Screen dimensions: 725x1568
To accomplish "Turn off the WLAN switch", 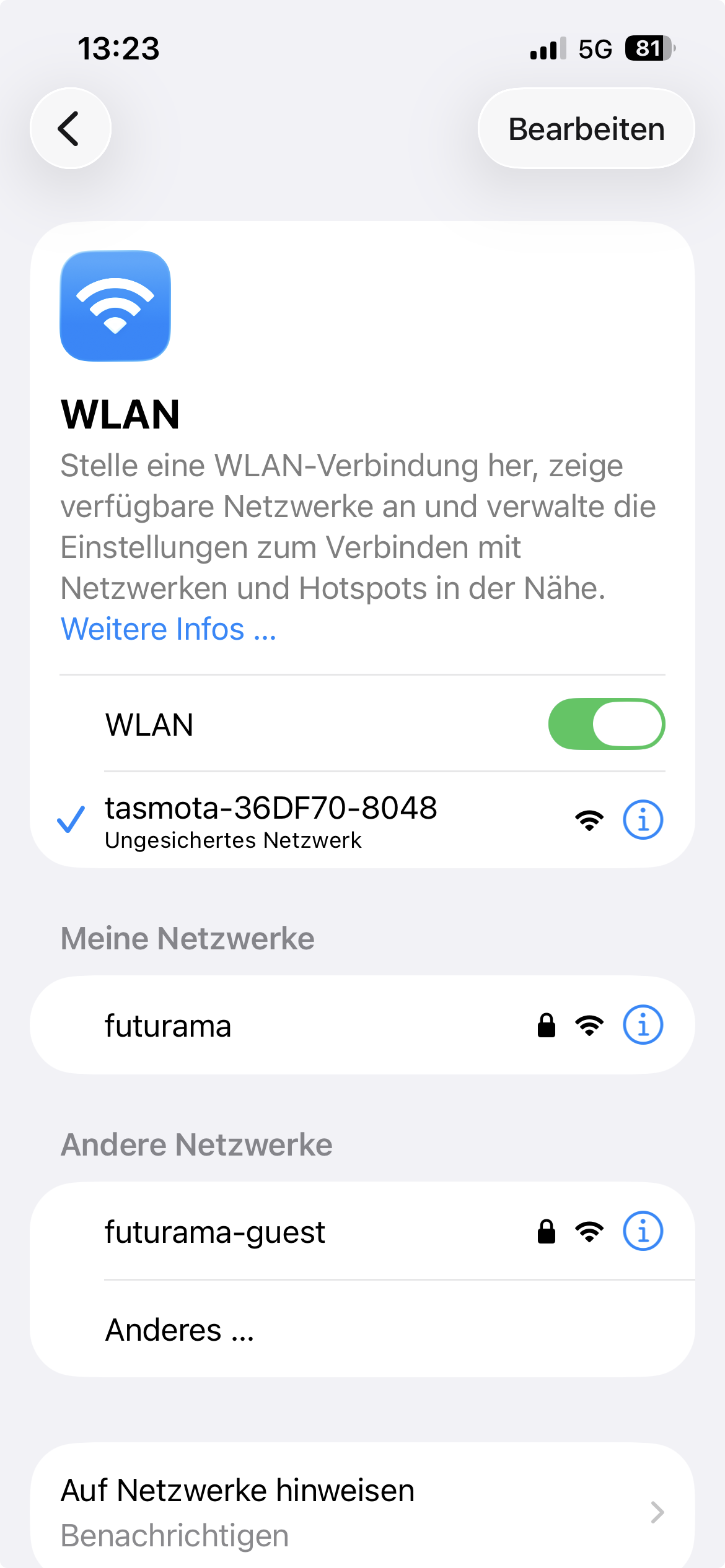I will click(606, 724).
